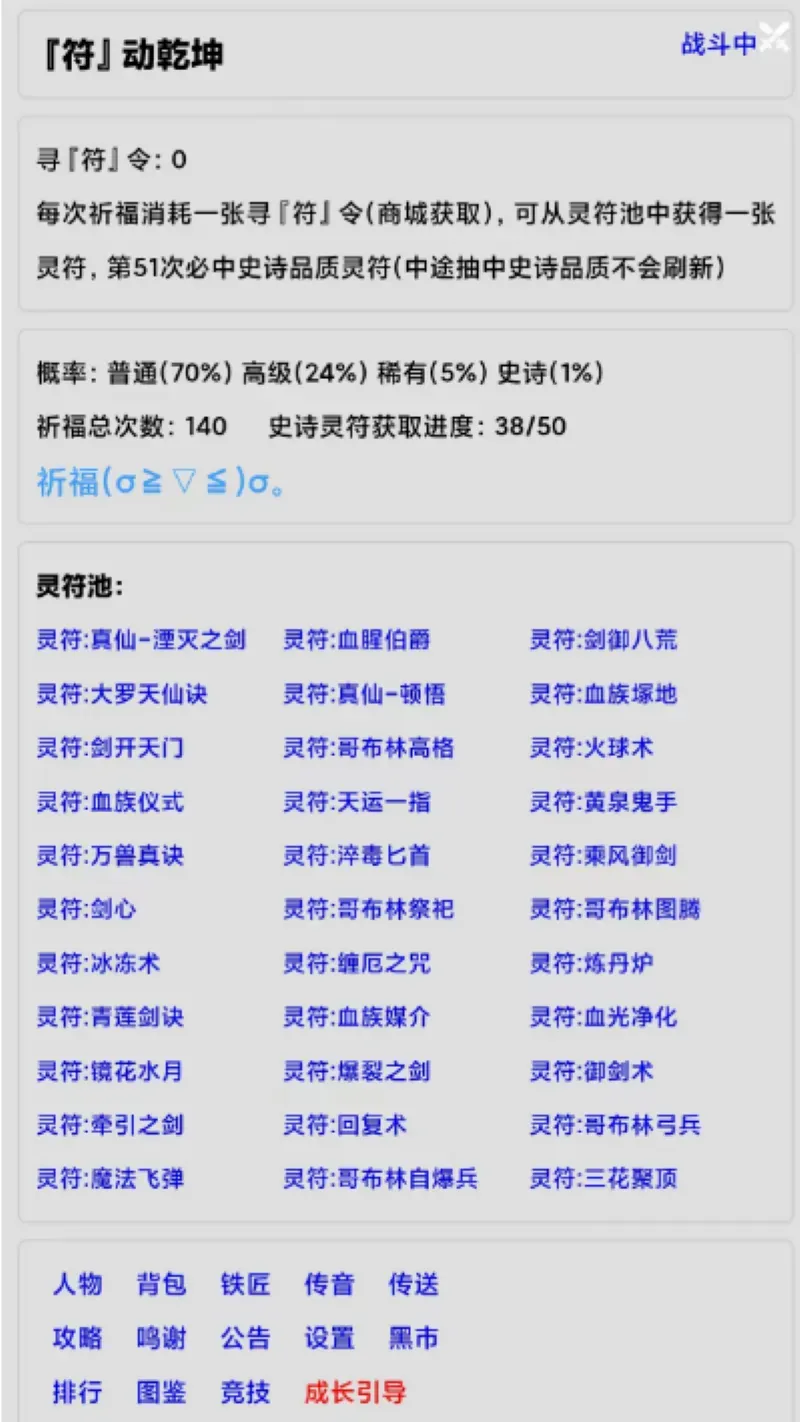Open 灵符:真仙-湮灭之剑 details
The width and height of the screenshot is (800, 1422).
coord(141,639)
